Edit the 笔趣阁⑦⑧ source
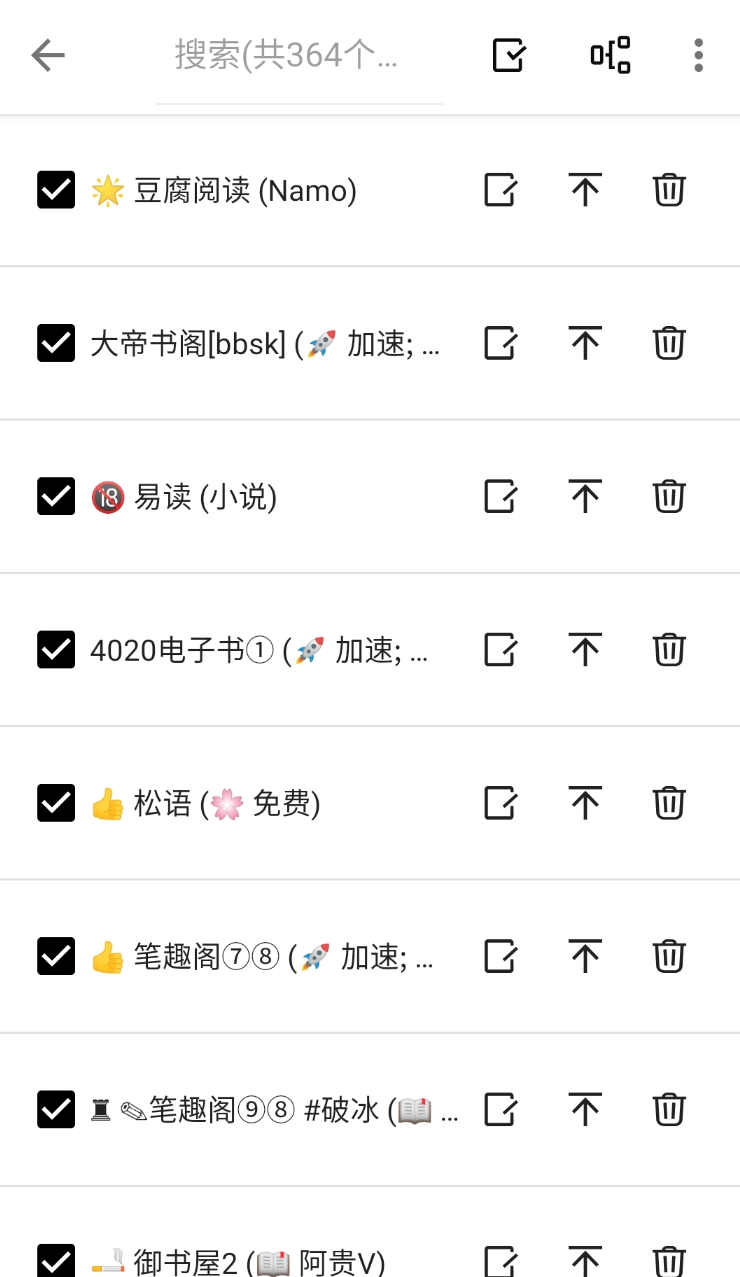 coord(500,957)
